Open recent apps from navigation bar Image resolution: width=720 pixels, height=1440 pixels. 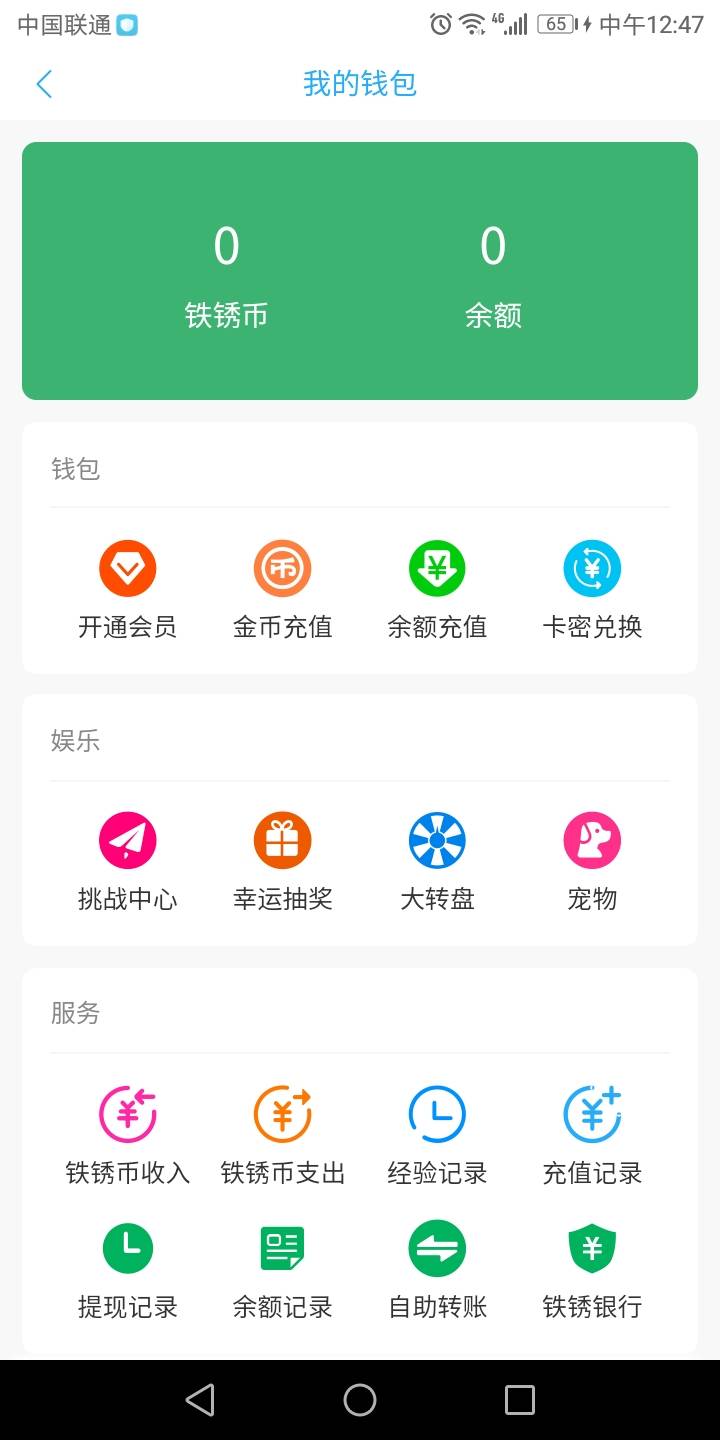click(x=519, y=1400)
